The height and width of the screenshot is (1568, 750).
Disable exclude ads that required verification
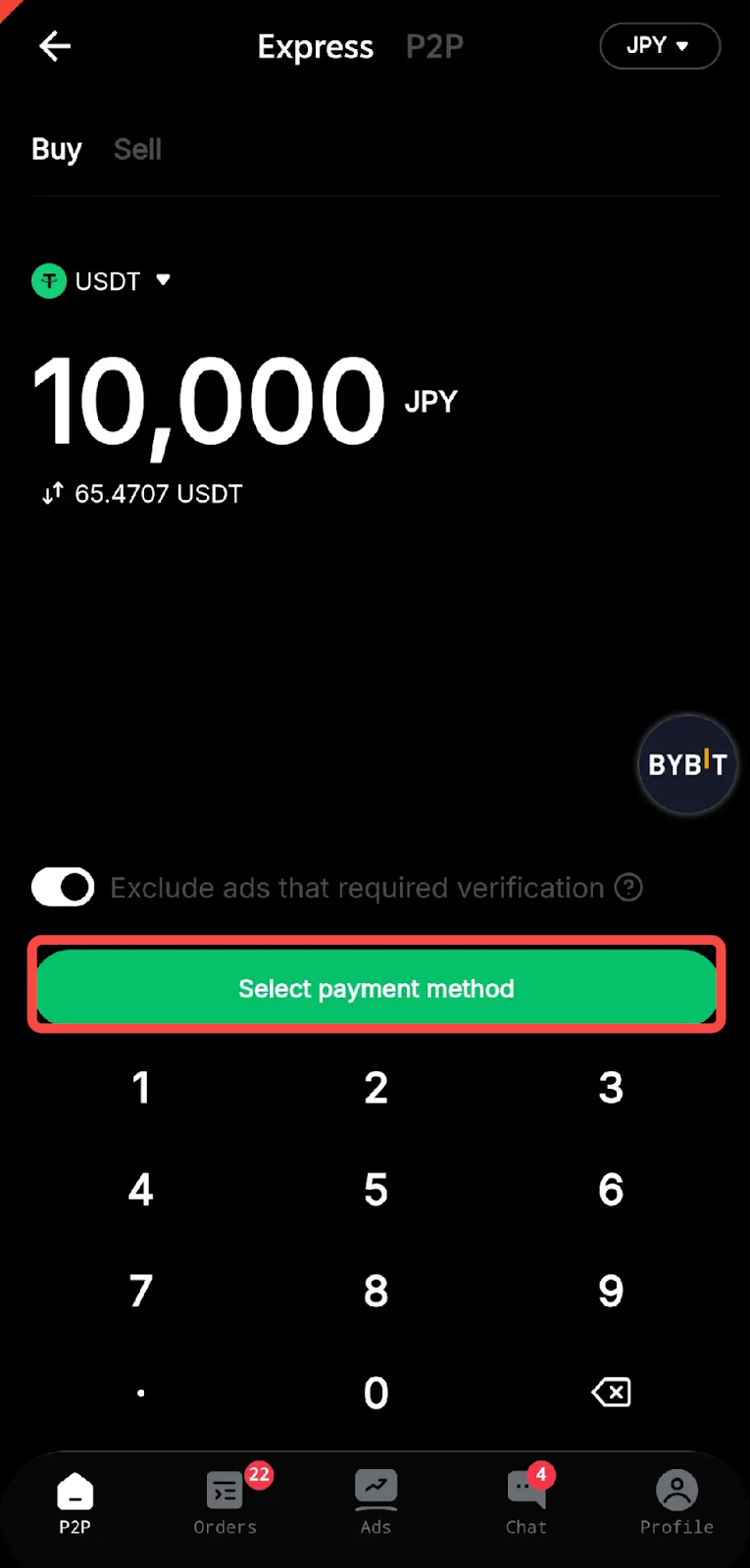[63, 887]
